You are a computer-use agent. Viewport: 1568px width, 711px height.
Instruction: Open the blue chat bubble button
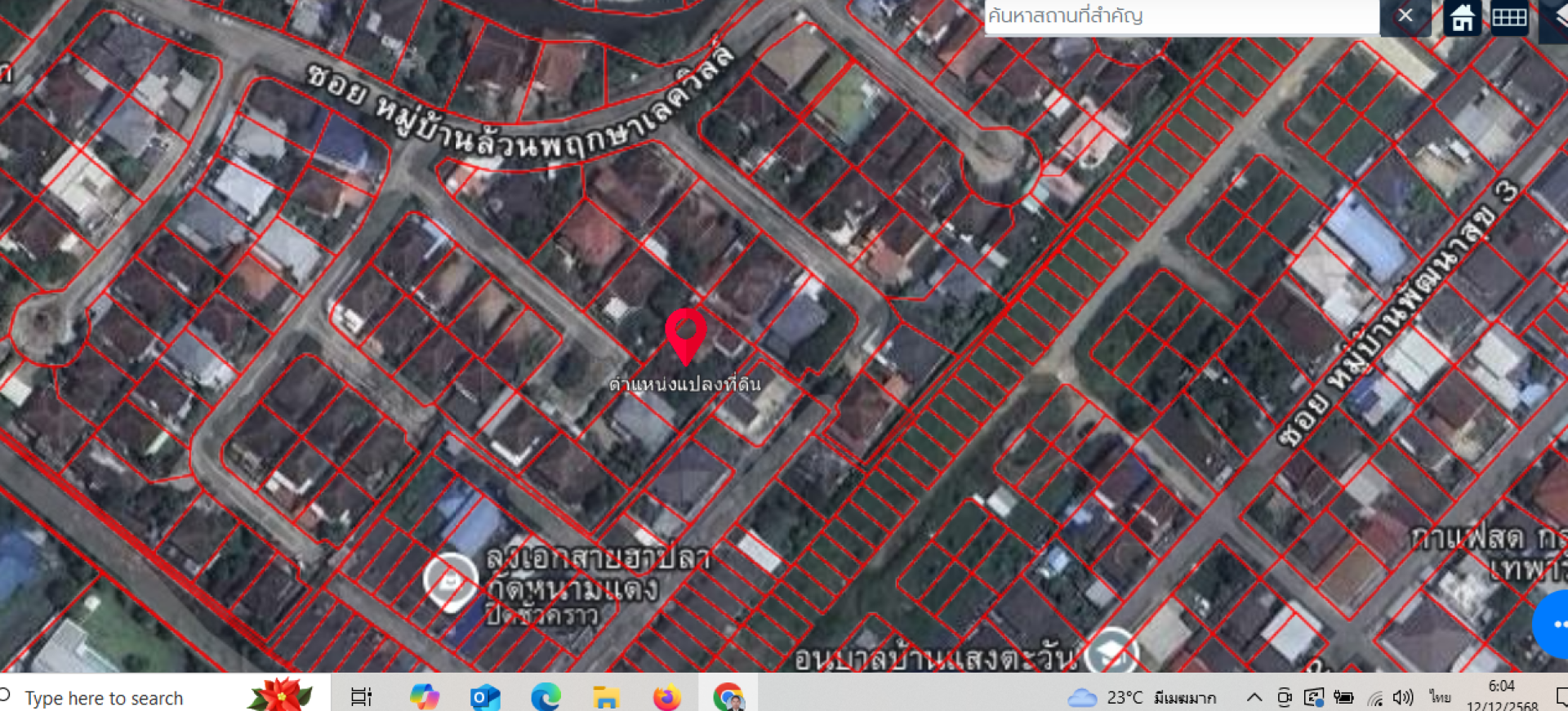click(x=1555, y=624)
